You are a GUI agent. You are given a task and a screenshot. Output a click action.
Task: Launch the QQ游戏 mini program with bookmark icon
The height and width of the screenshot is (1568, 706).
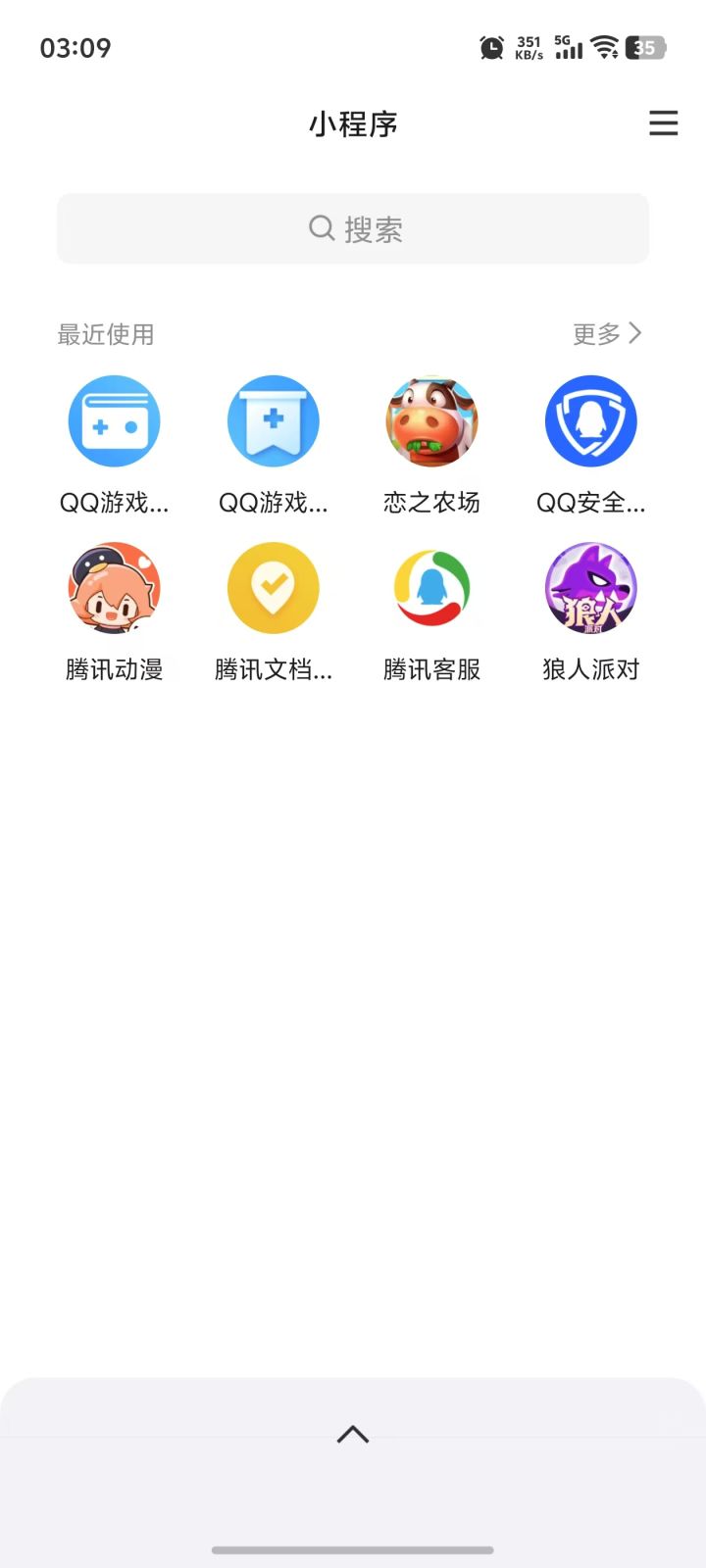coord(274,421)
